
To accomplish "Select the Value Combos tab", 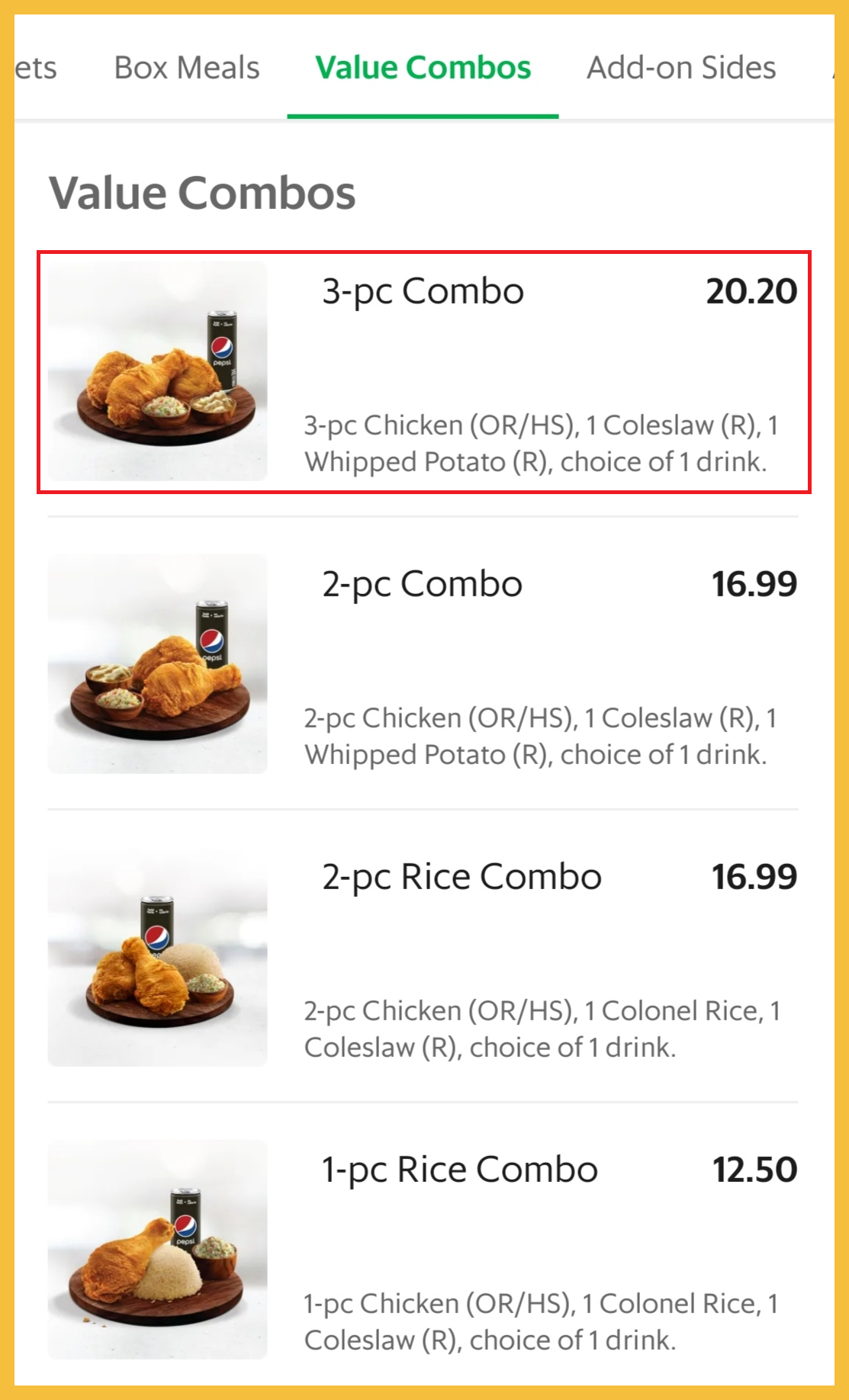I will (423, 68).
